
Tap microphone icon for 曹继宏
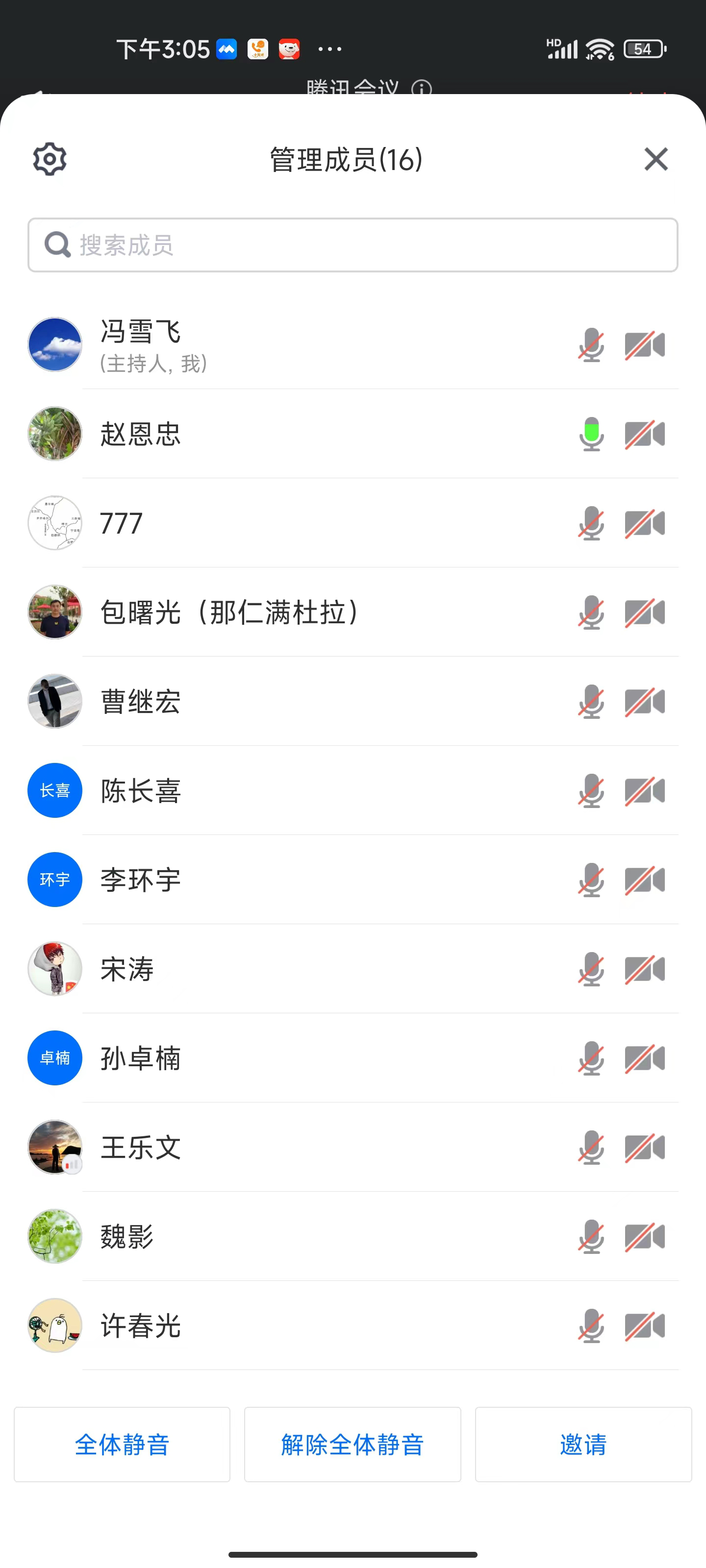pos(591,701)
